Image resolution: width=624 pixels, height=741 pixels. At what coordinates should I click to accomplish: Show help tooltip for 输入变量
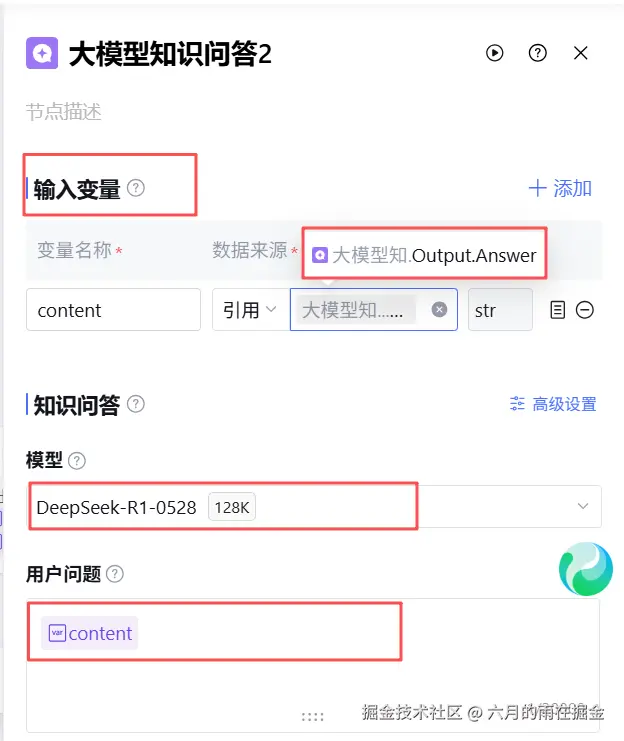coord(136,188)
